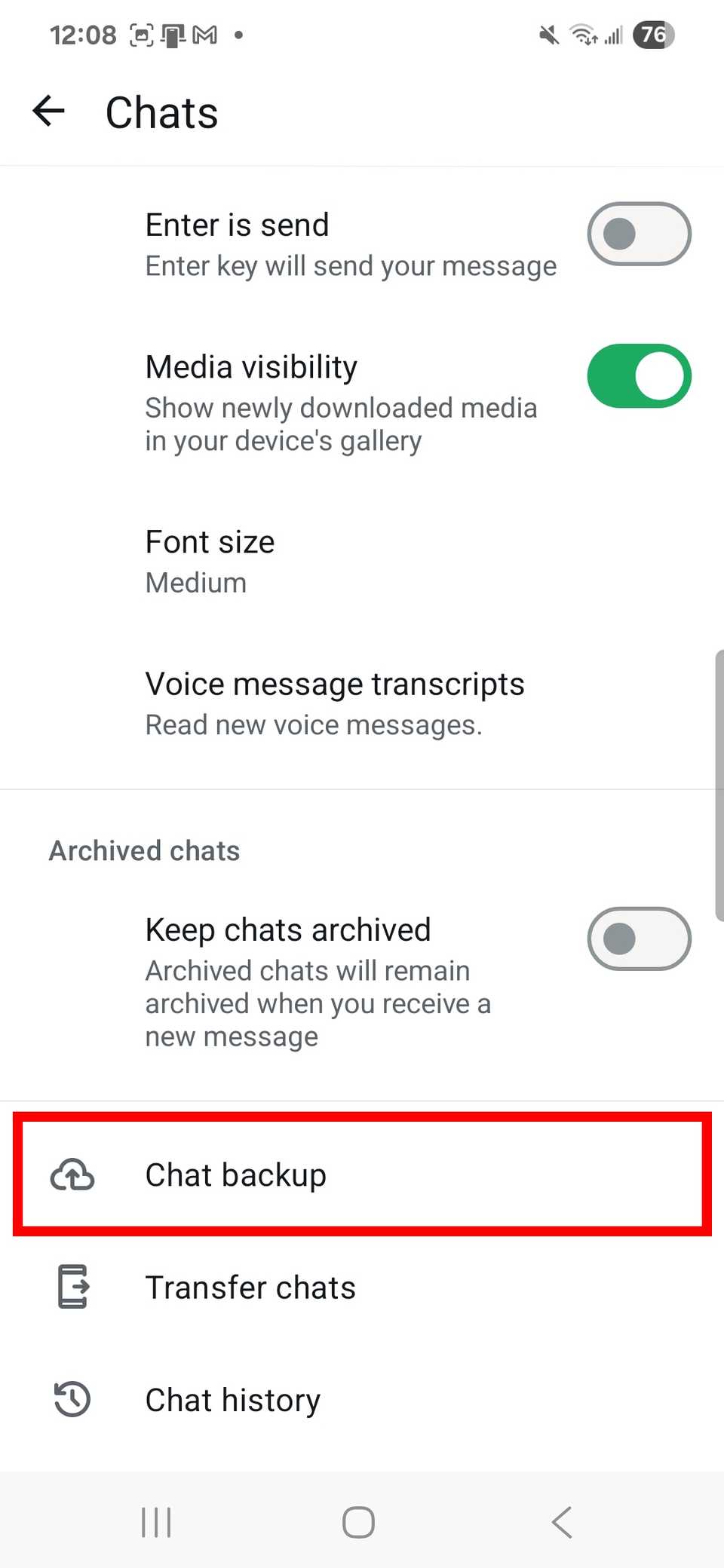Tap the back key in the navigation bar
Image resolution: width=724 pixels, height=1568 pixels.
[x=561, y=1521]
